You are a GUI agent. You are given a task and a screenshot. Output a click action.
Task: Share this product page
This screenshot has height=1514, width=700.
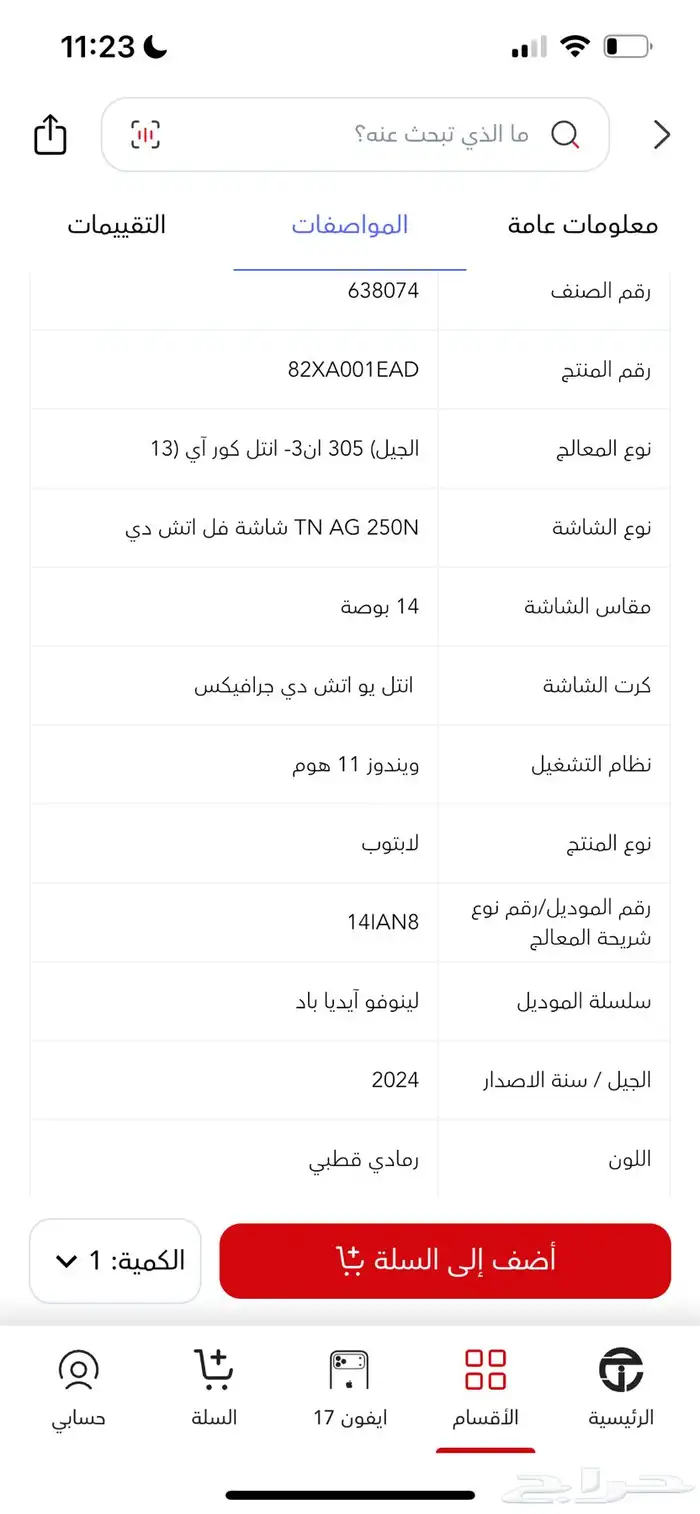(50, 135)
